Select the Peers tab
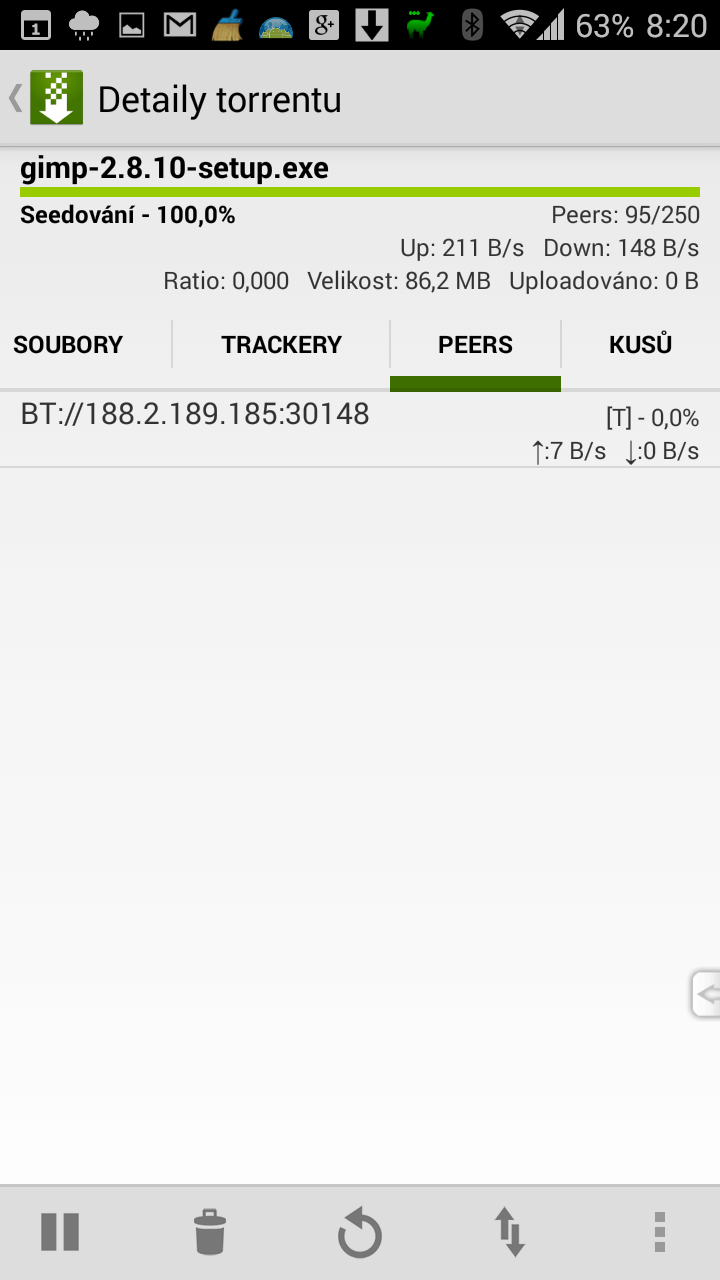This screenshot has width=720, height=1280. tap(475, 345)
